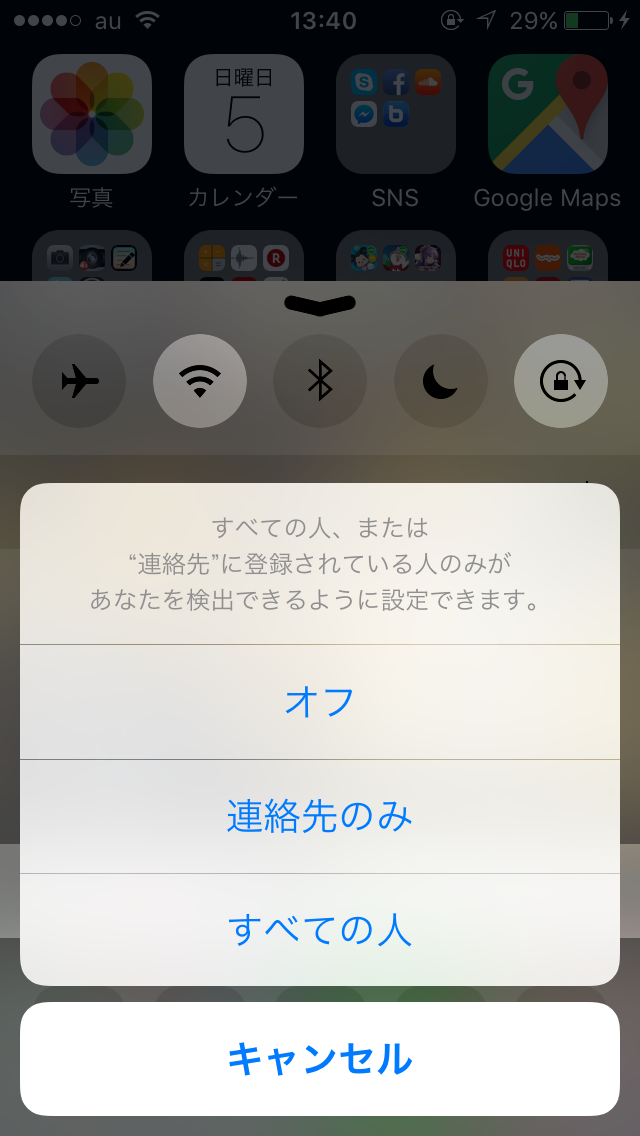Select すべての人 option
This screenshot has height=1136, width=640.
click(320, 930)
